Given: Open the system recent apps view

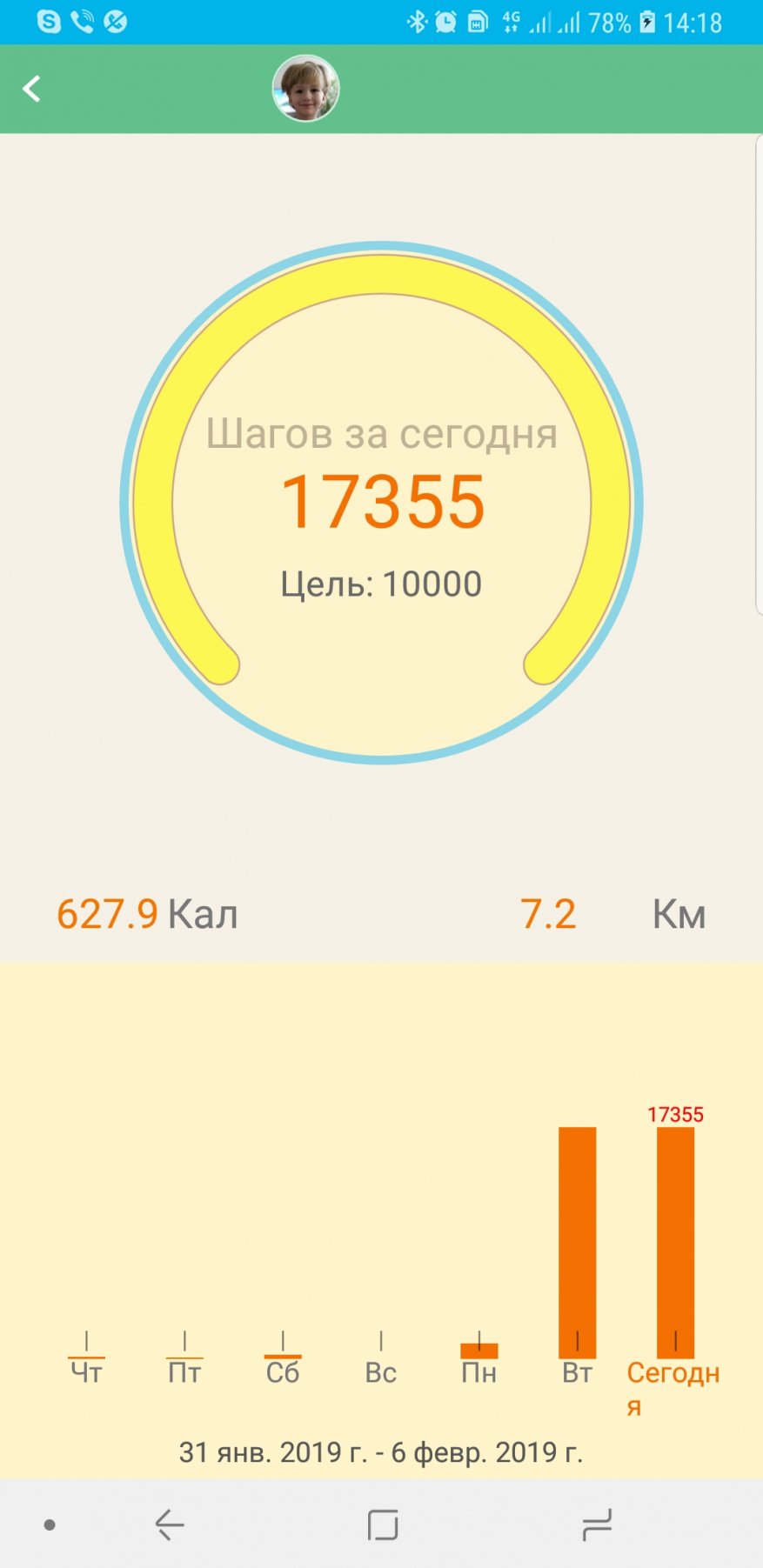Looking at the screenshot, I should 597,1525.
